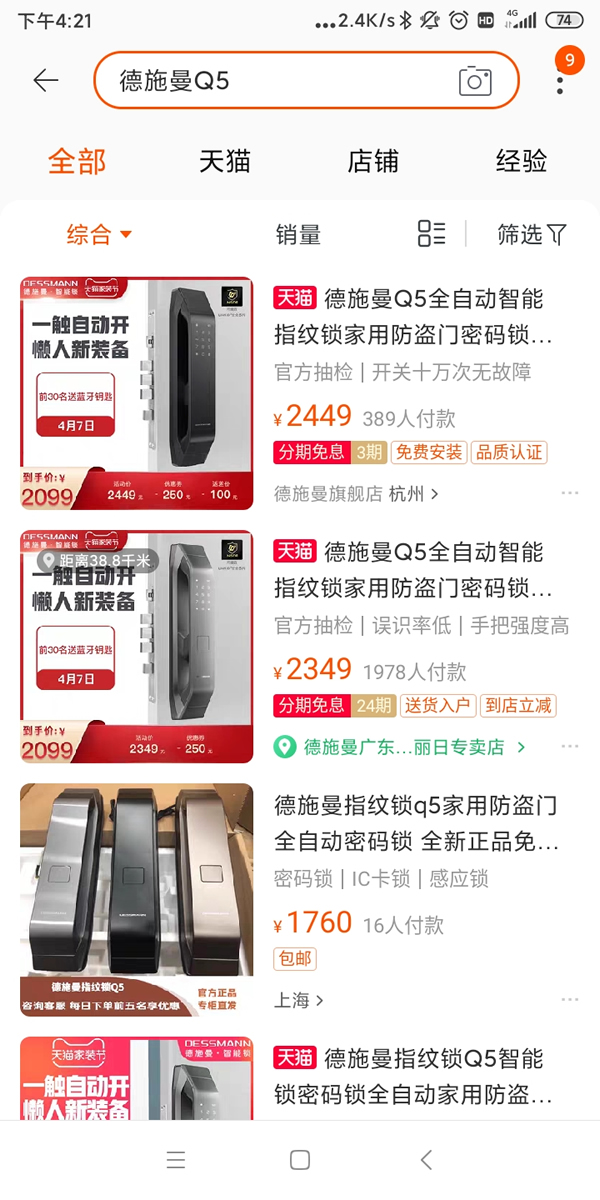Go back using the top-left arrow
The width and height of the screenshot is (600, 1200).
point(46,81)
